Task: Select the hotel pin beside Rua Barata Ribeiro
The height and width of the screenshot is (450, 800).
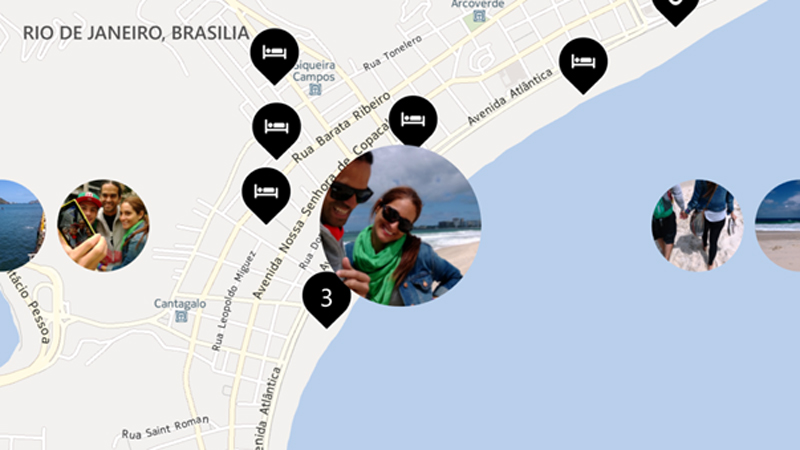Action: click(276, 127)
